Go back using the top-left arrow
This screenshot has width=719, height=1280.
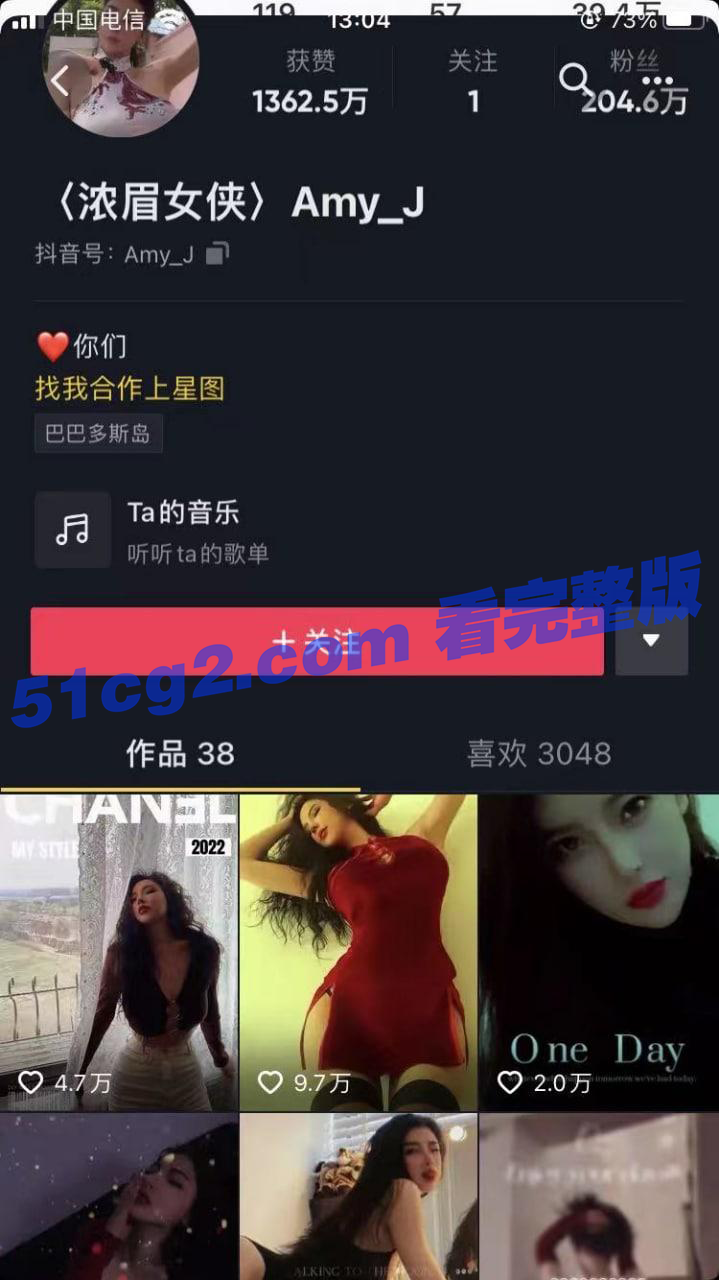[60, 81]
